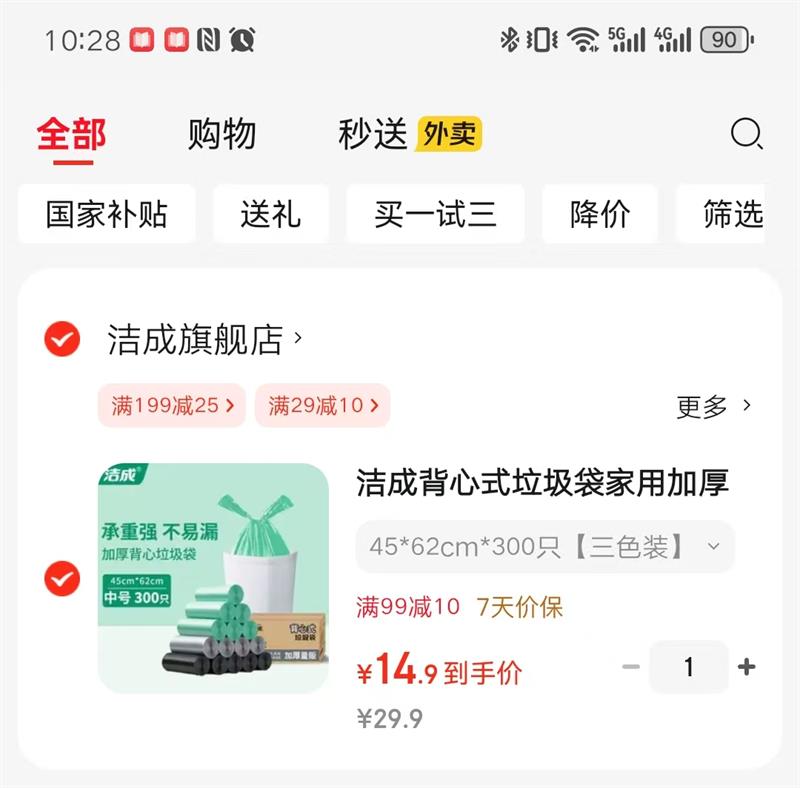Open the 满199减25 coupon
800x788 pixels.
click(x=172, y=405)
